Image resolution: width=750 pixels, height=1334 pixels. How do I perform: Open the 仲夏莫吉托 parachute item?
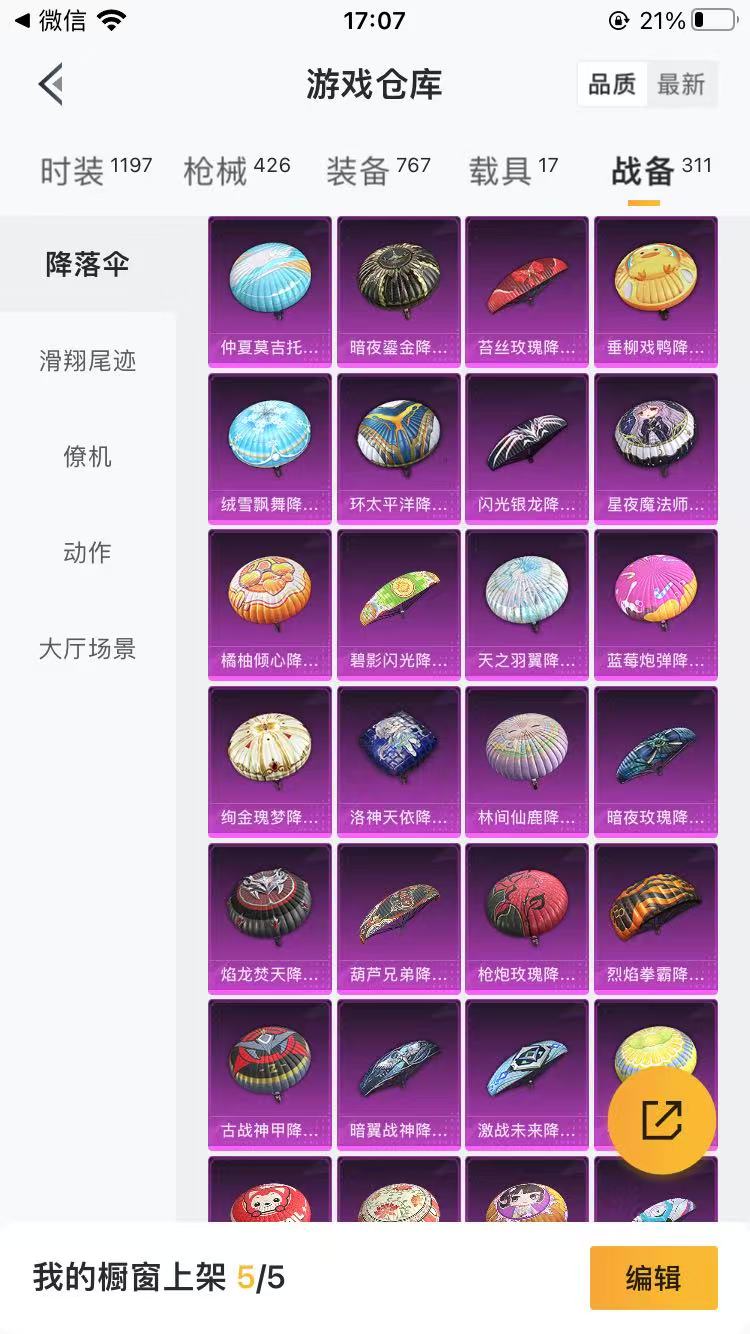[x=270, y=291]
